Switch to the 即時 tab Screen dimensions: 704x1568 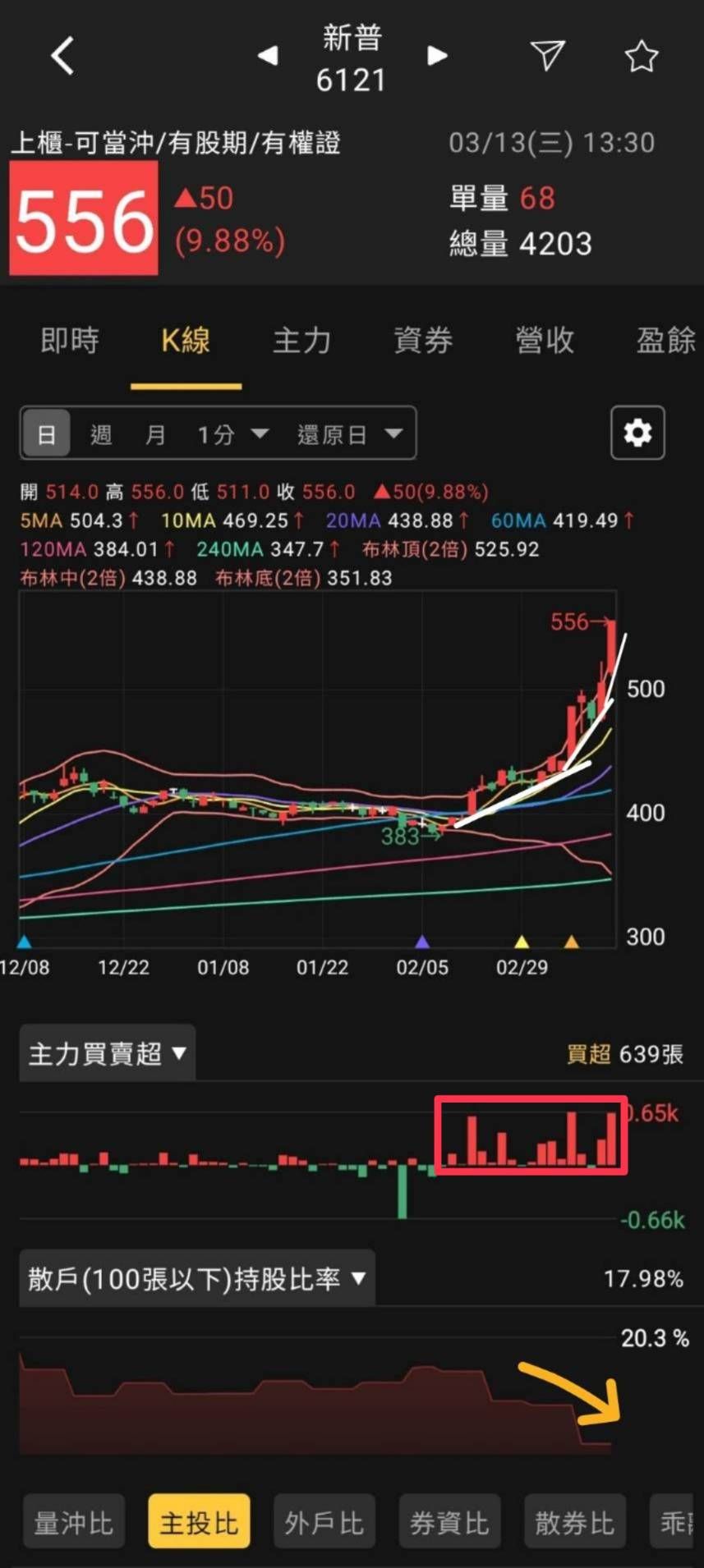tap(70, 340)
